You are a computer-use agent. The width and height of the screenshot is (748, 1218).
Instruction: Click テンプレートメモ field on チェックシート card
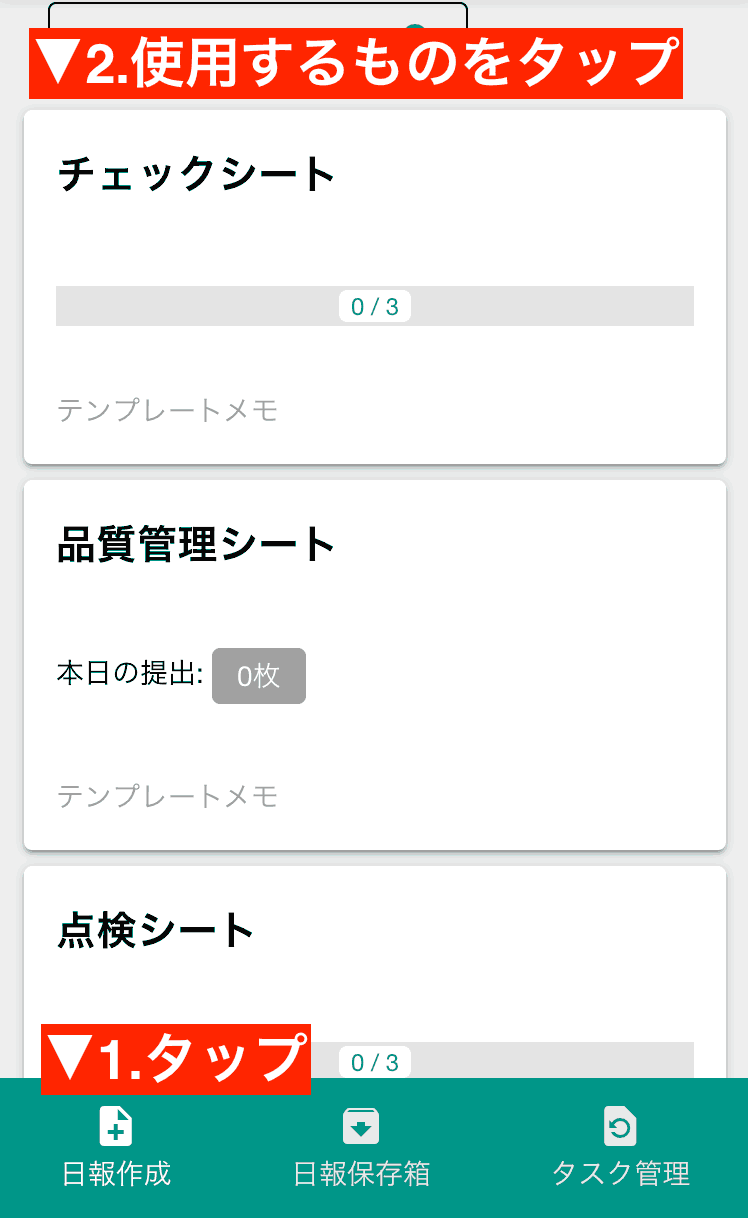tap(168, 411)
